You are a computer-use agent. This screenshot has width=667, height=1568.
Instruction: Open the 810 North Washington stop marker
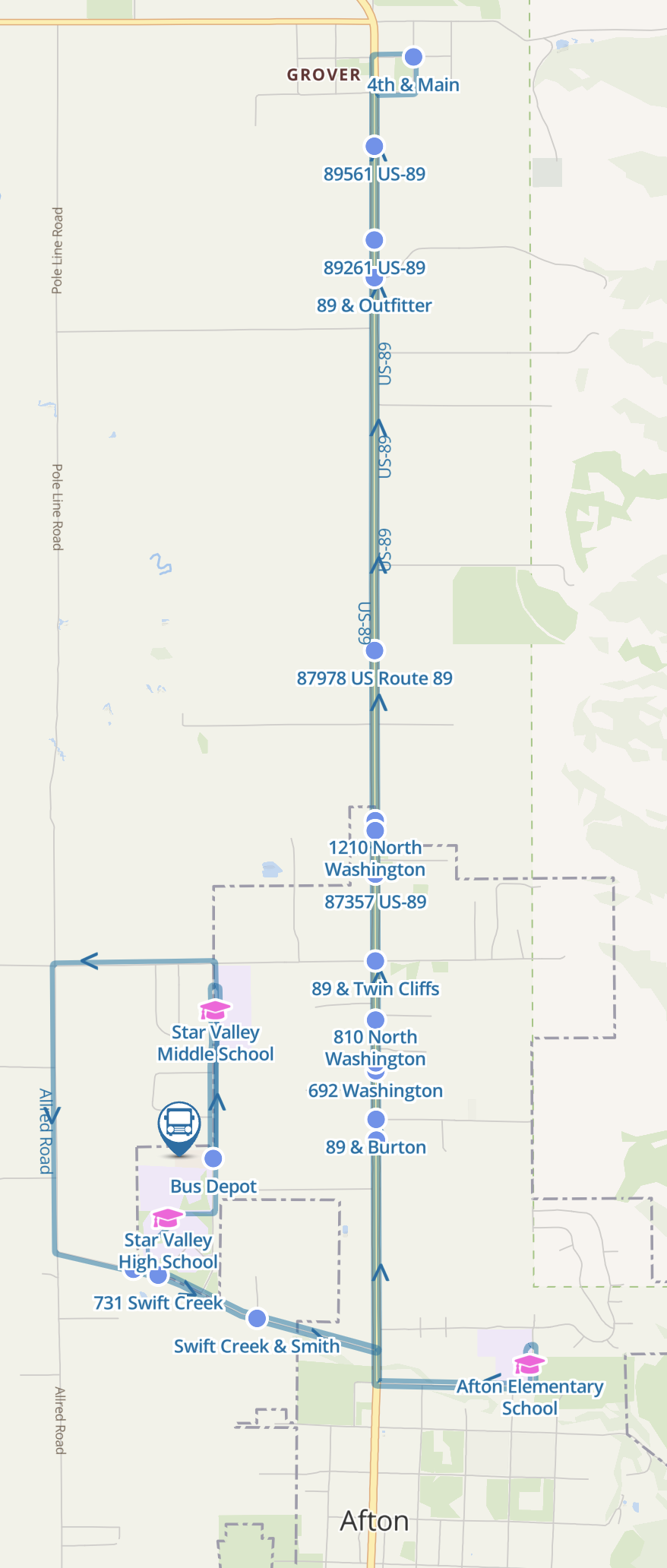[375, 1020]
